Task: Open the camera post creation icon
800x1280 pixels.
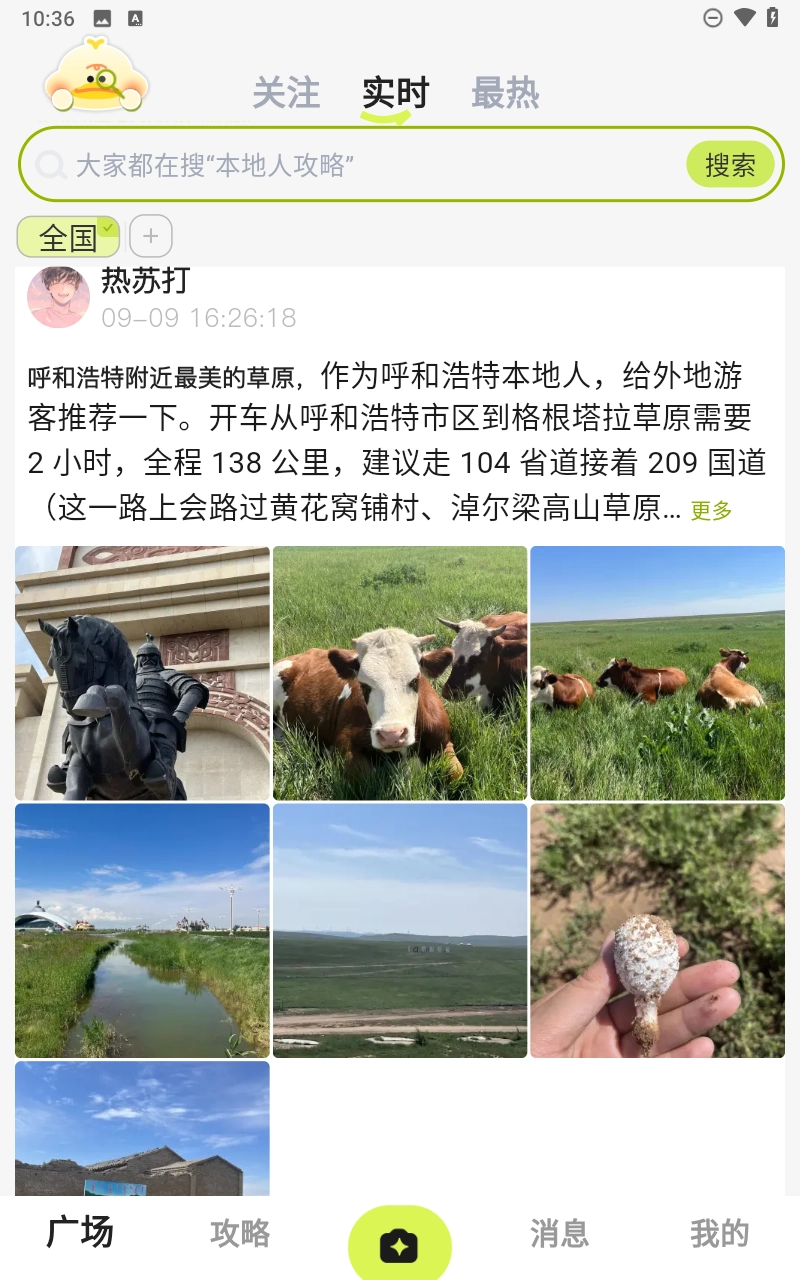Action: [400, 1243]
